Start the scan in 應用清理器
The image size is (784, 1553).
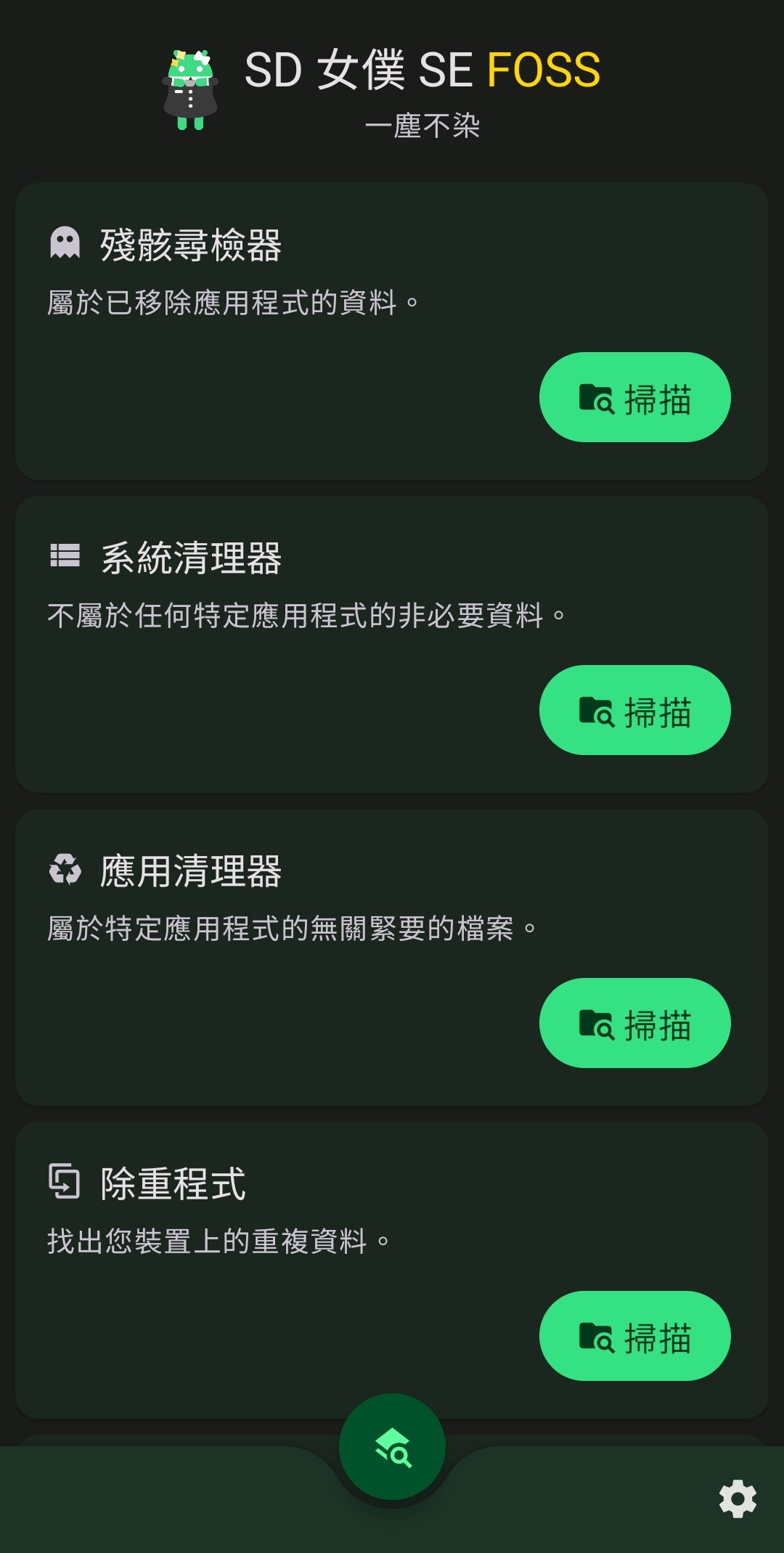(x=634, y=1023)
